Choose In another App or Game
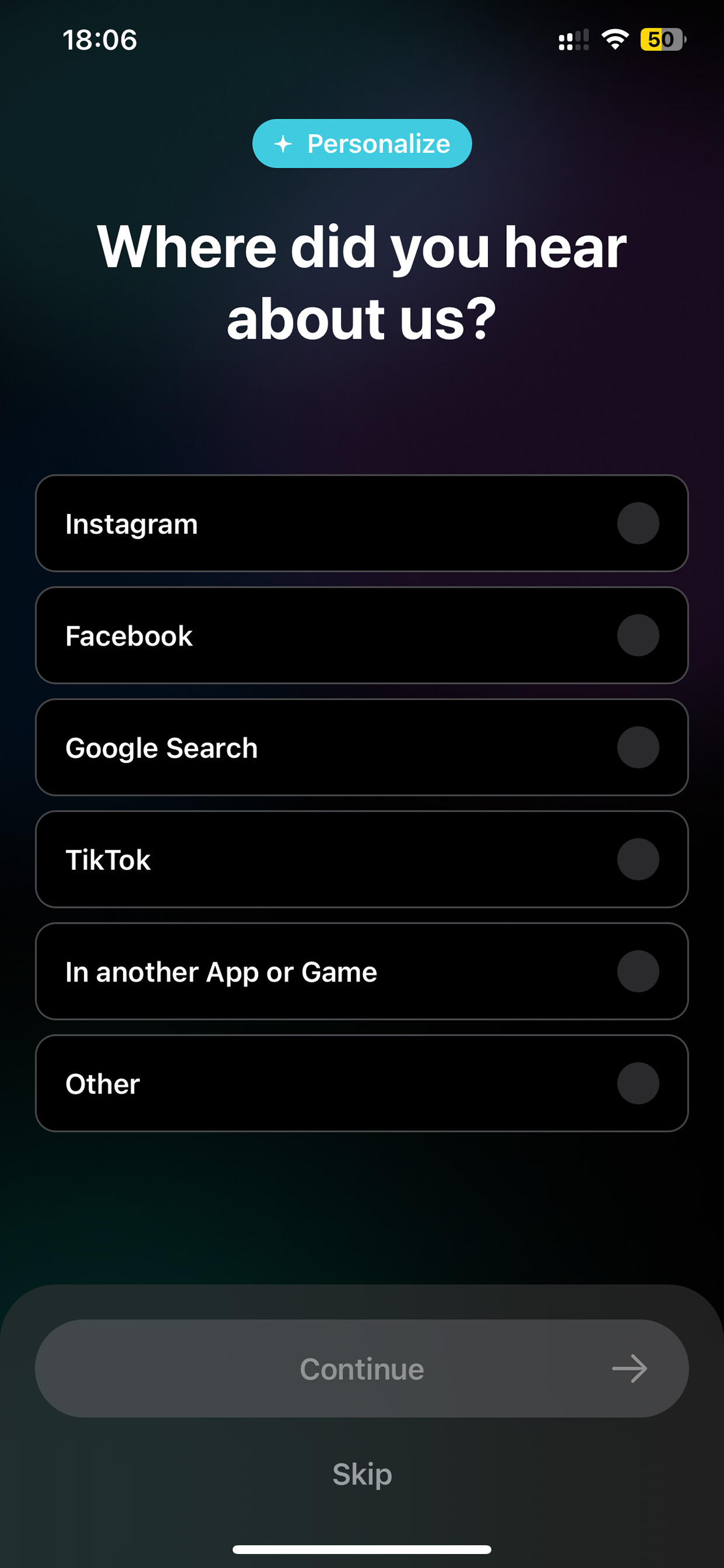724x1568 pixels. click(361, 972)
